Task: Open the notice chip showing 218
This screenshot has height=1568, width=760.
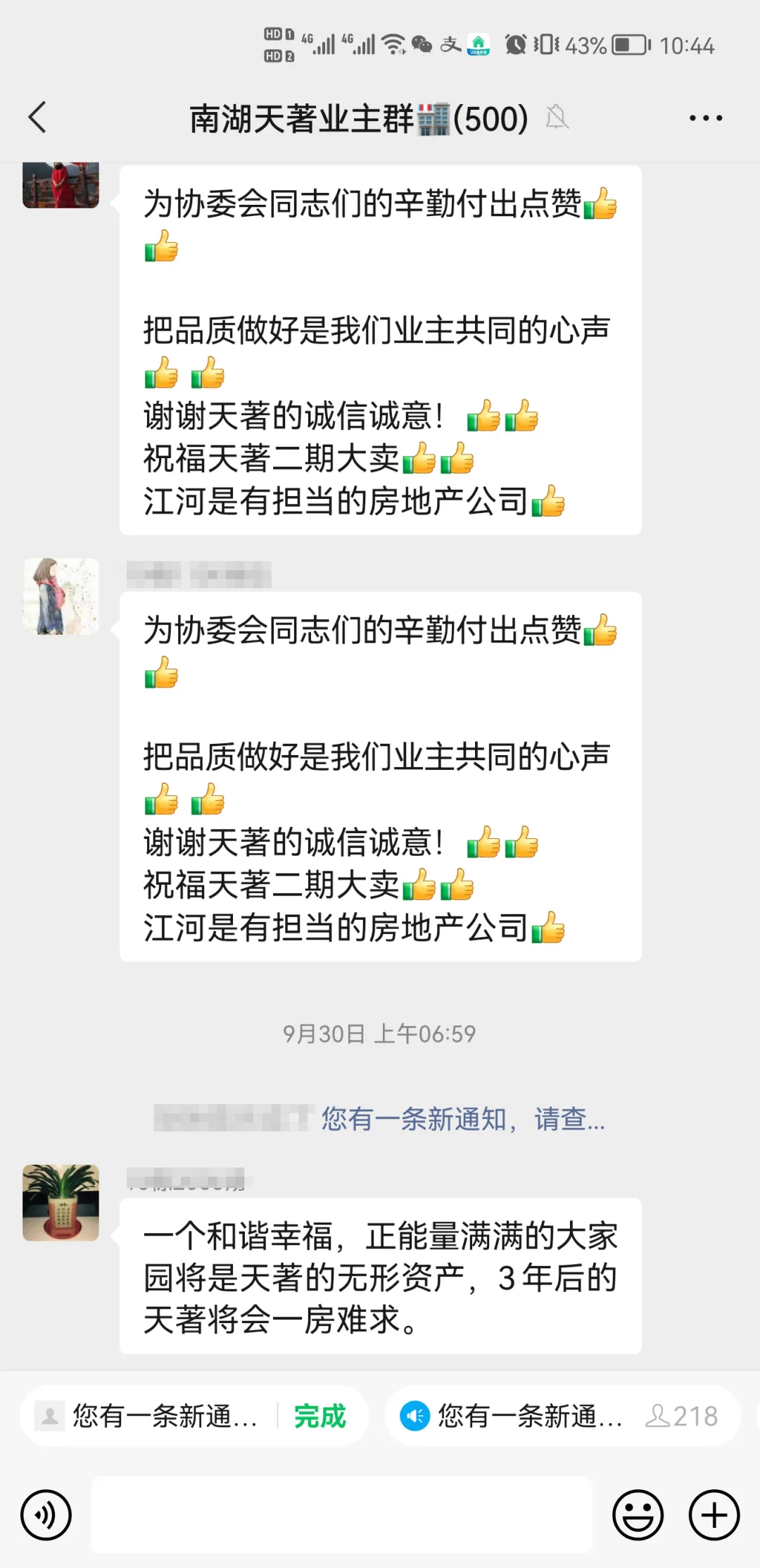Action: (x=563, y=1416)
